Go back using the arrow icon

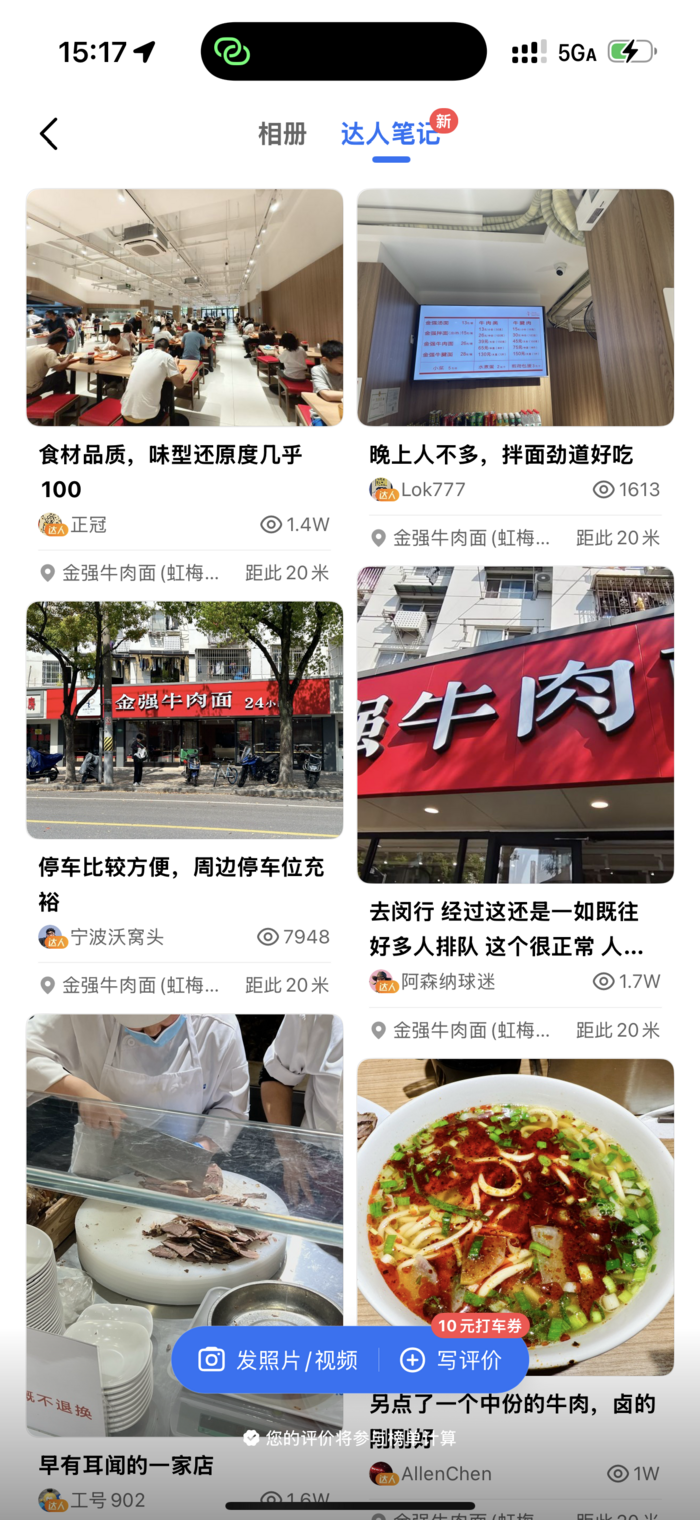49,134
